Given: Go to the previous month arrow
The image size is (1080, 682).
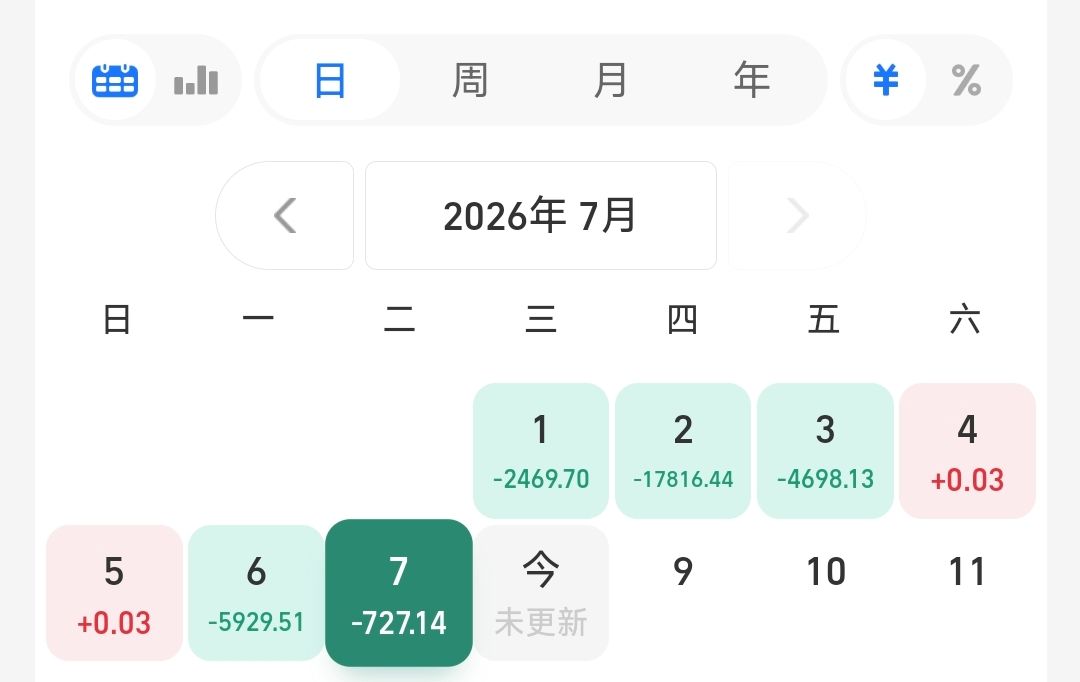Looking at the screenshot, I should pyautogui.click(x=284, y=216).
